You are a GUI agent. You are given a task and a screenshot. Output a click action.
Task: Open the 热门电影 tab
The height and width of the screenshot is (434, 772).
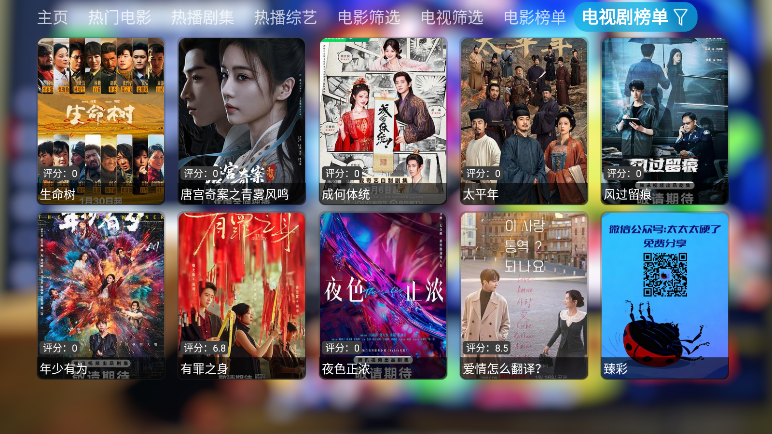click(x=119, y=17)
